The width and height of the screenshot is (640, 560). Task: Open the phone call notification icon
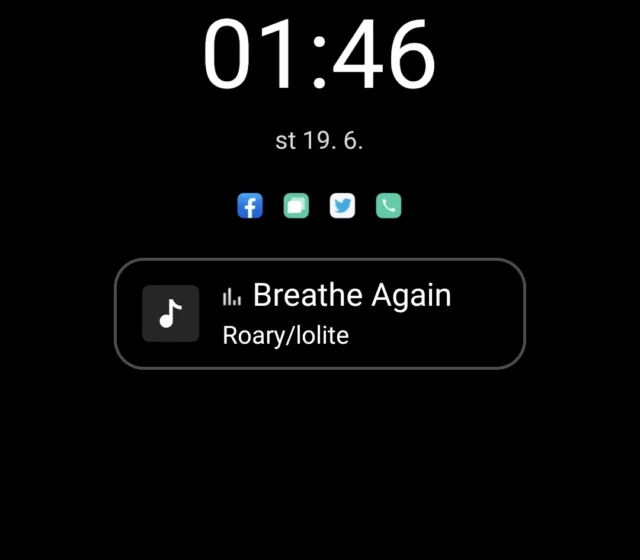388,206
